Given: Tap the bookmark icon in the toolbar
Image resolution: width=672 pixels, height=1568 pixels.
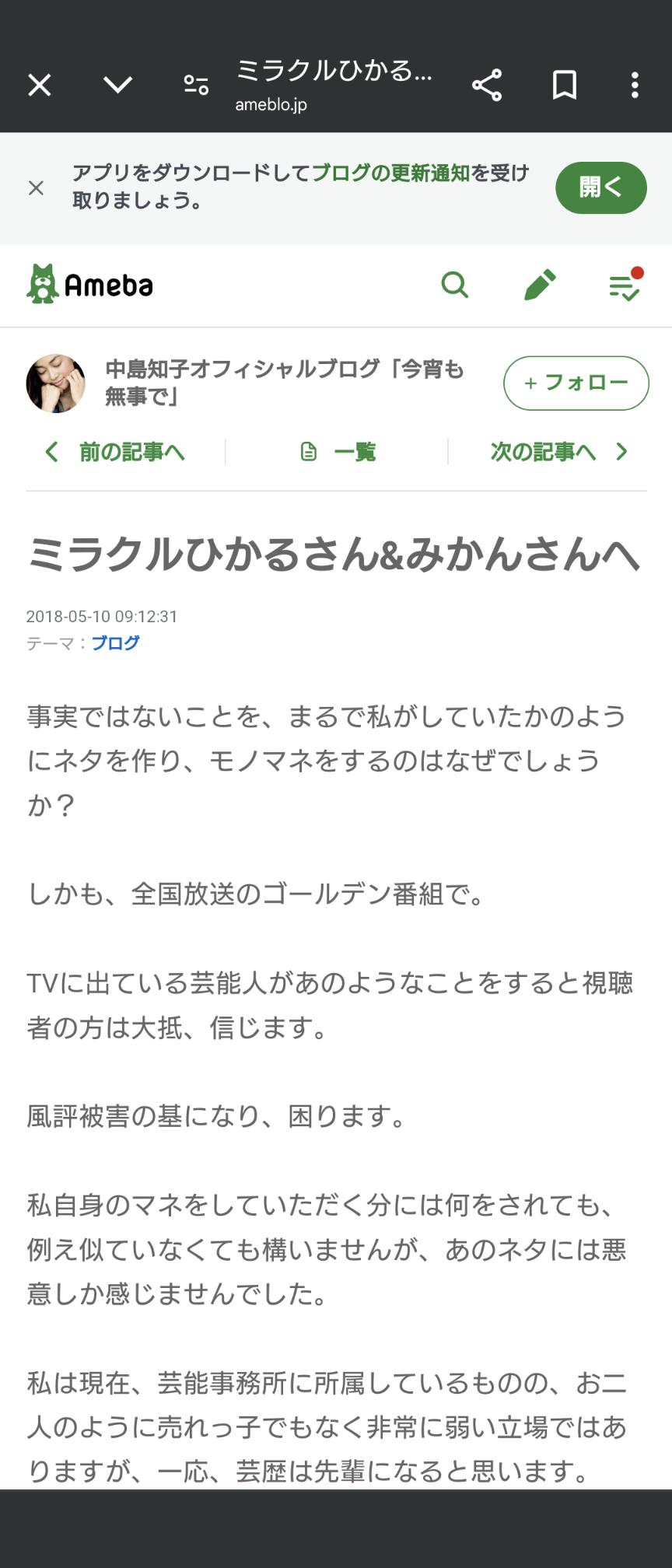Looking at the screenshot, I should click(565, 86).
